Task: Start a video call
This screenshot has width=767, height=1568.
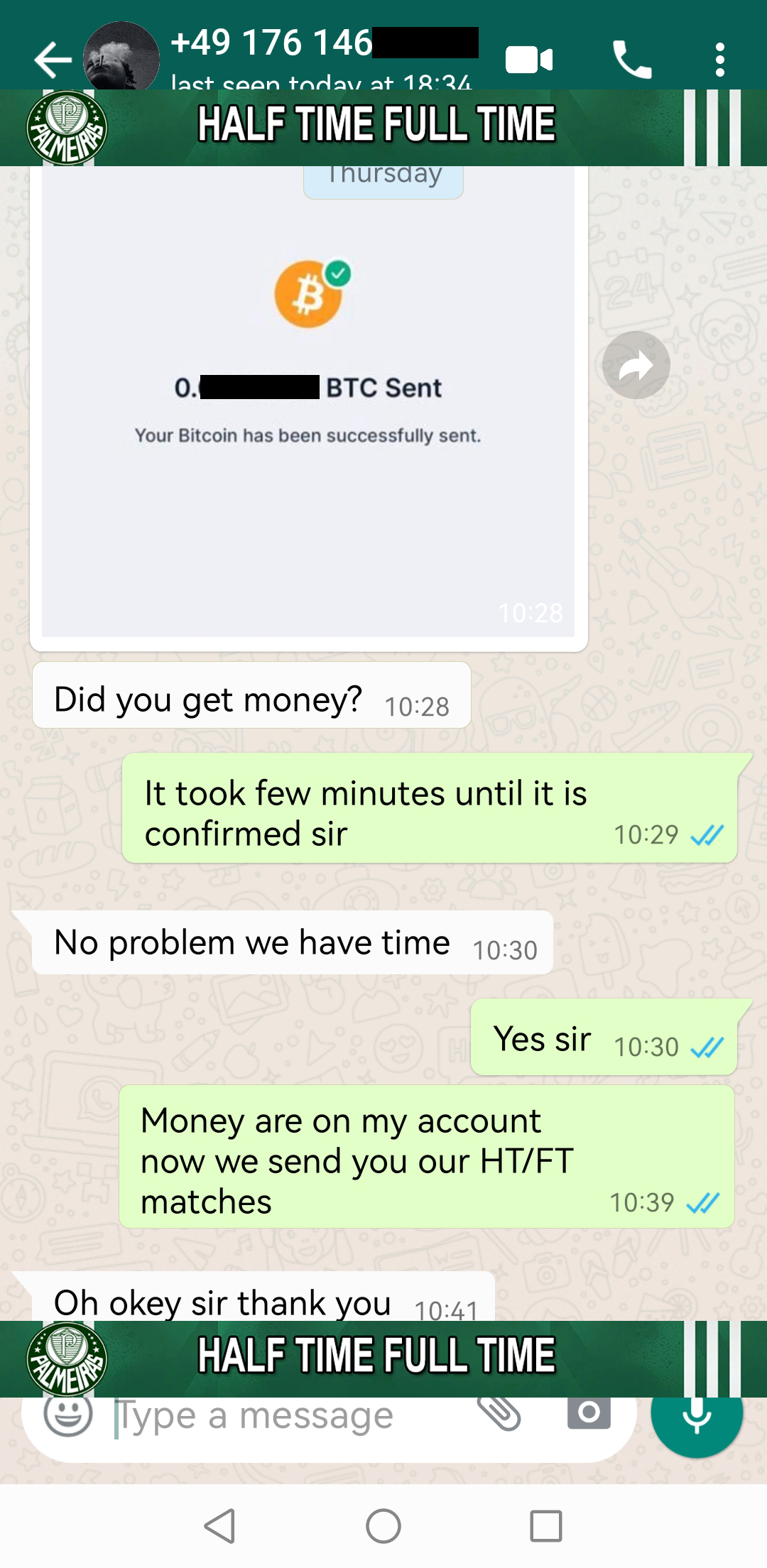Action: (x=529, y=60)
